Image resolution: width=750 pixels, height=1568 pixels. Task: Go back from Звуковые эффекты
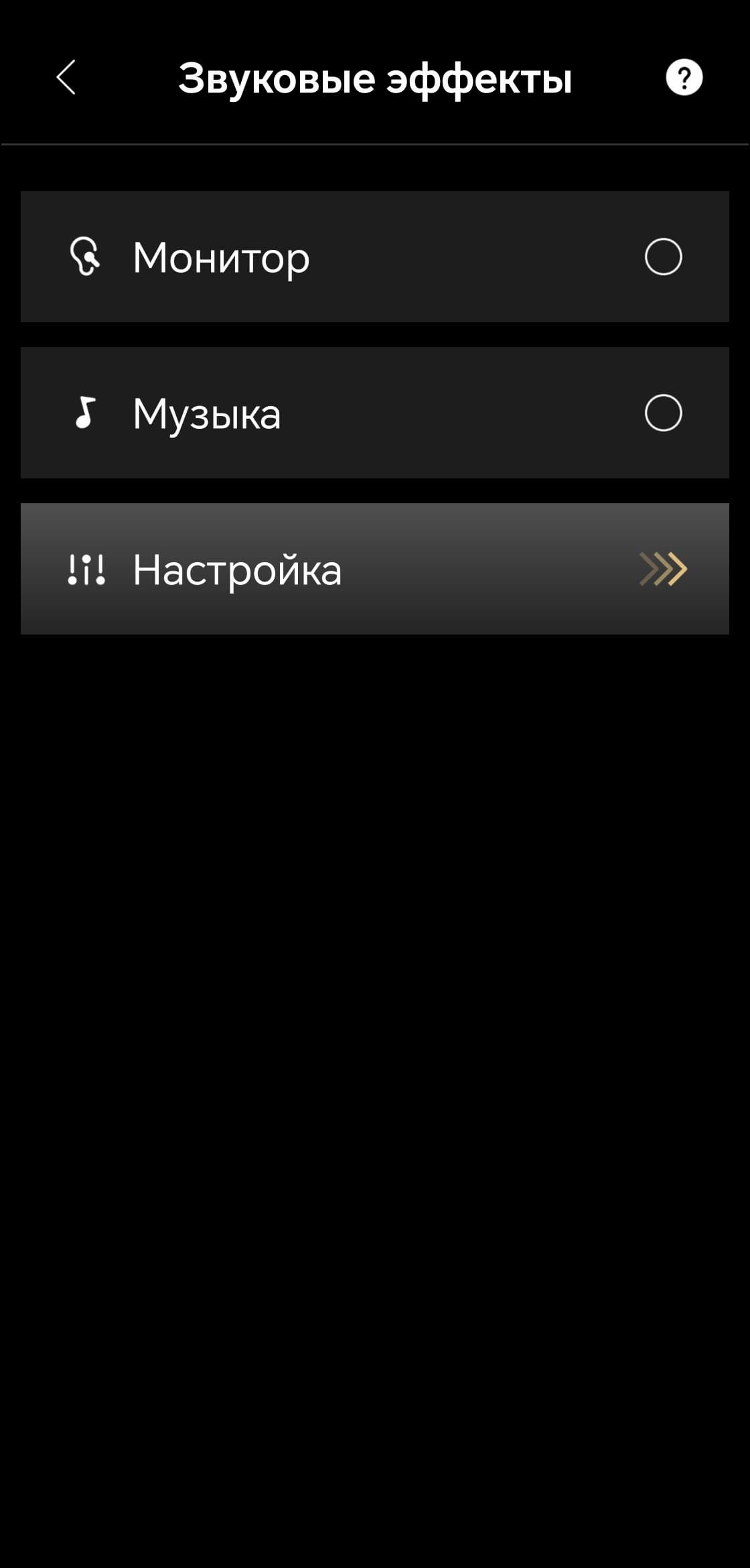point(66,78)
